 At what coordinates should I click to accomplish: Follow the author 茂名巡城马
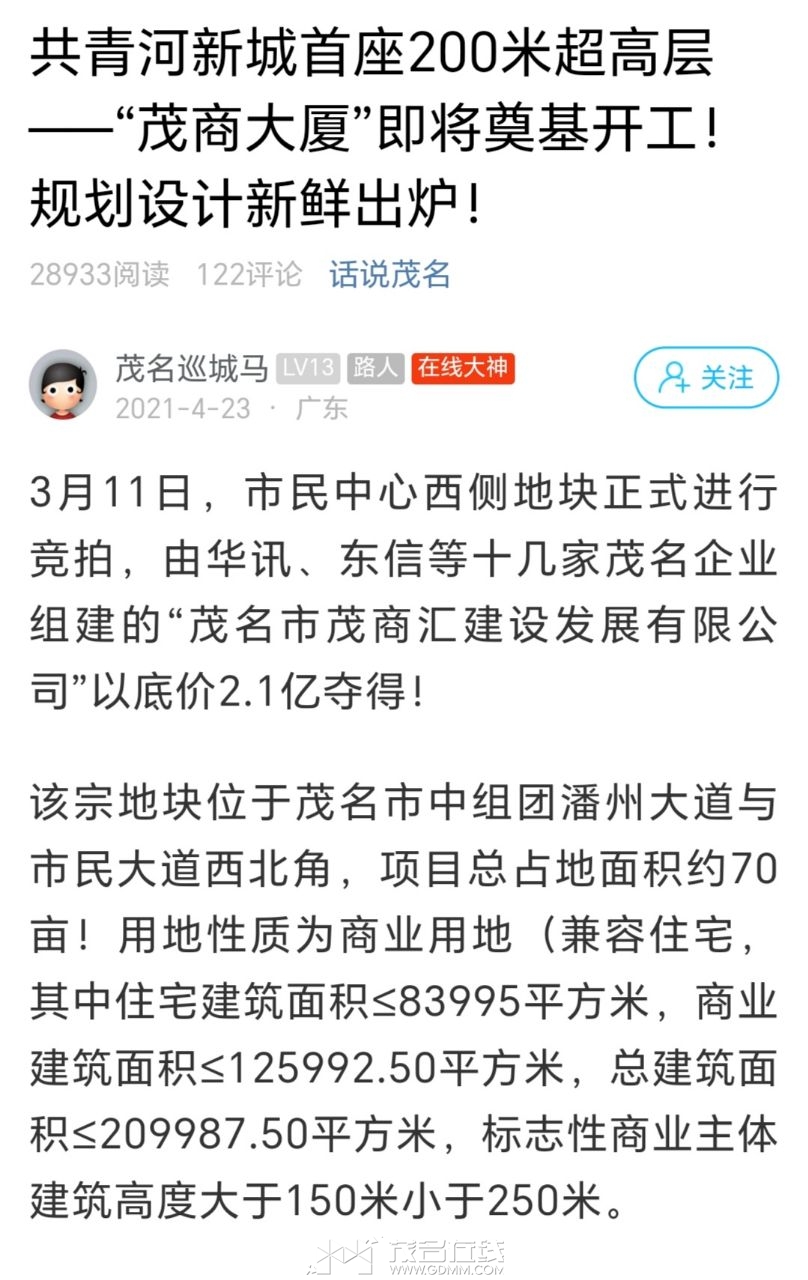tap(706, 378)
